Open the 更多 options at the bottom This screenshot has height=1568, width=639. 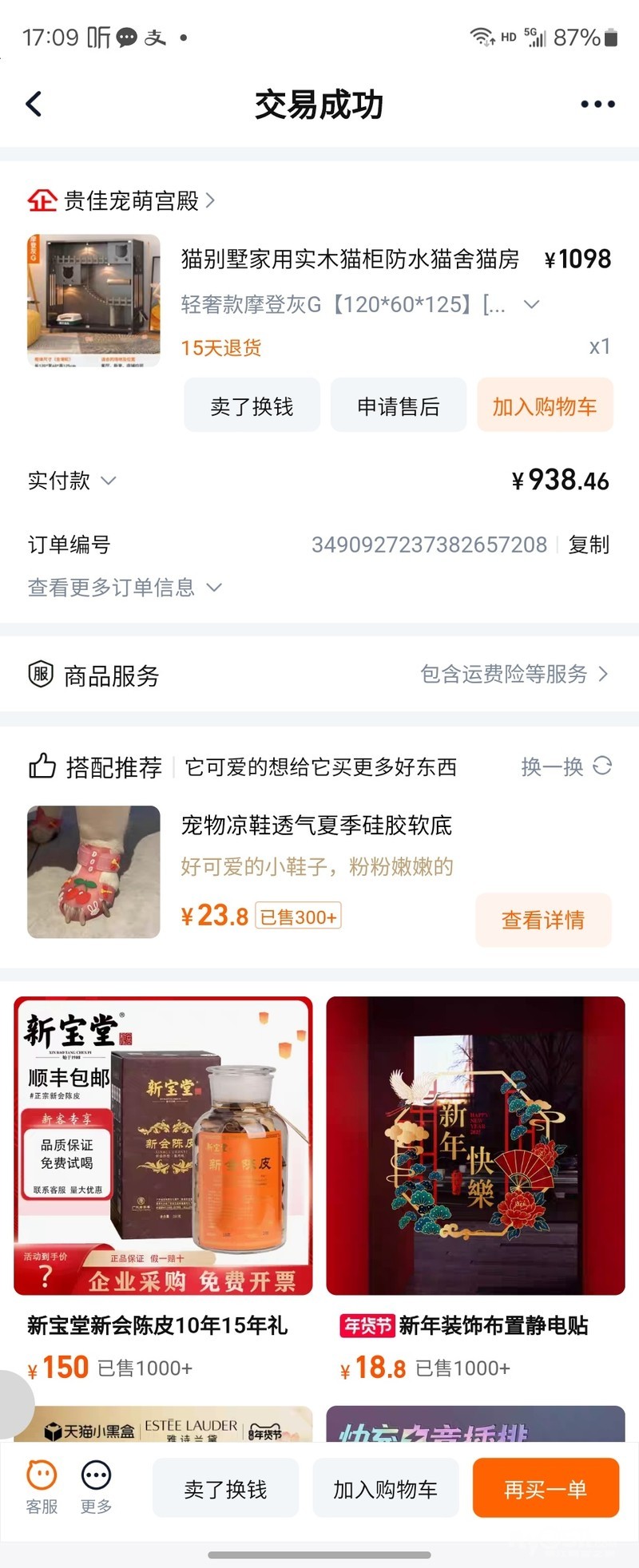pyautogui.click(x=96, y=1487)
